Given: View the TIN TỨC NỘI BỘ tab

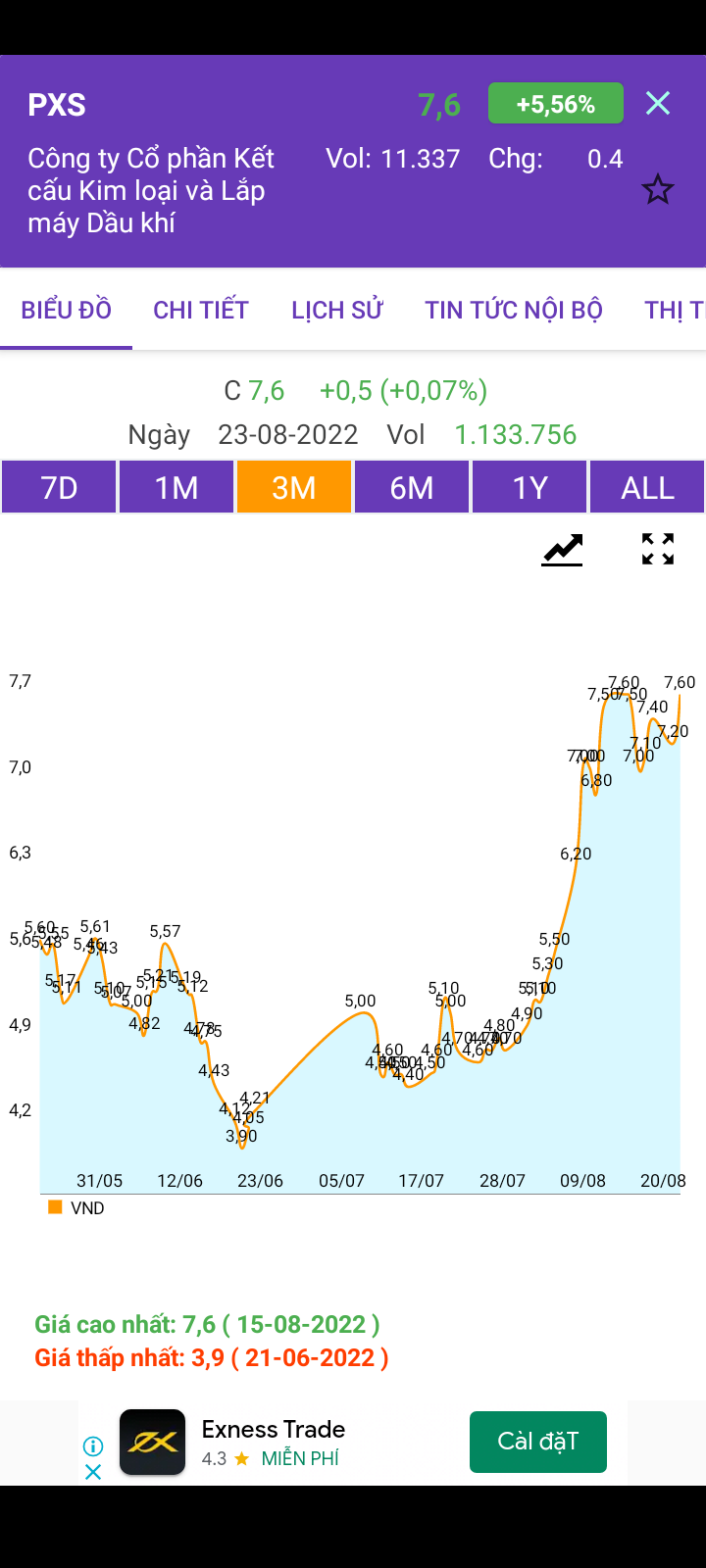Looking at the screenshot, I should coord(513,310).
